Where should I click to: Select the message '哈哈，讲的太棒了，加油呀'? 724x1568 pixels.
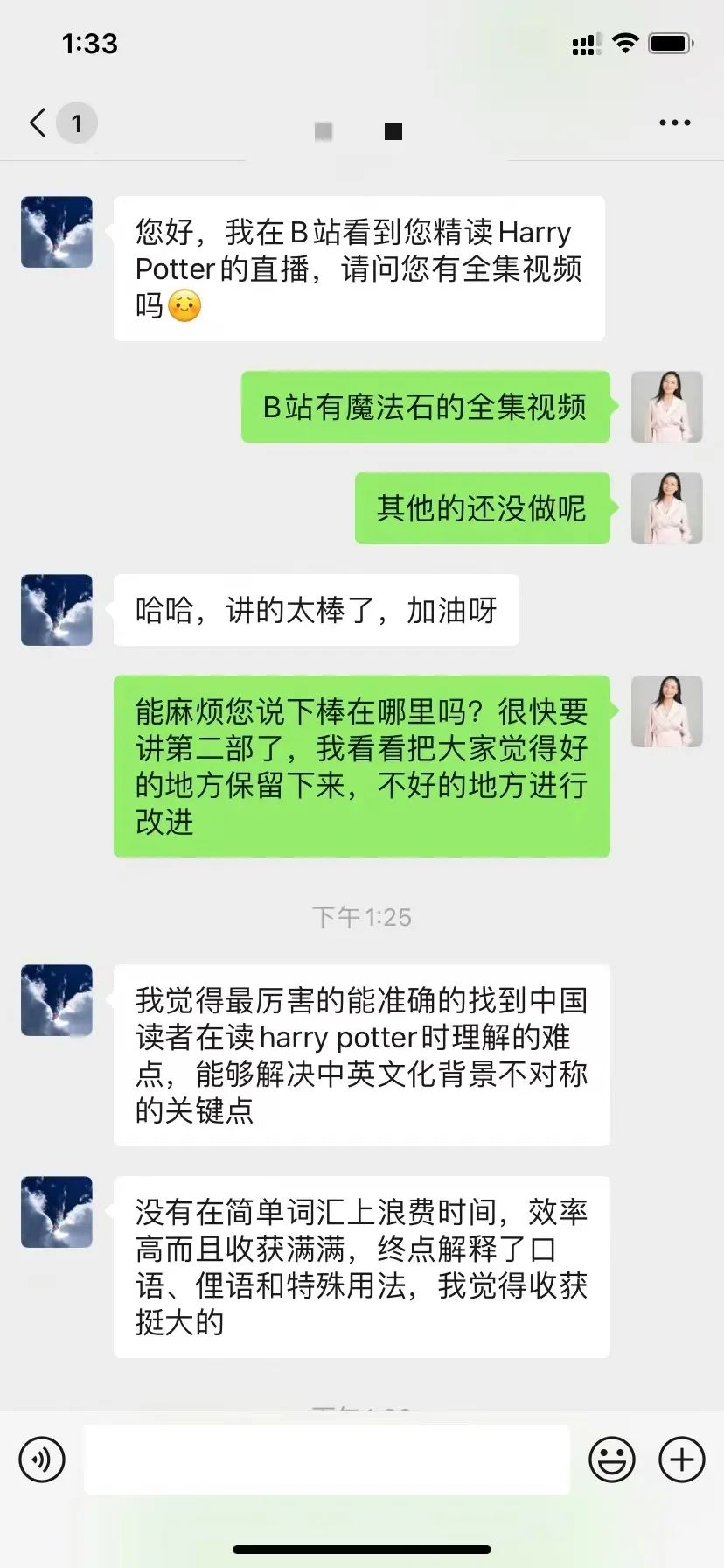point(315,611)
